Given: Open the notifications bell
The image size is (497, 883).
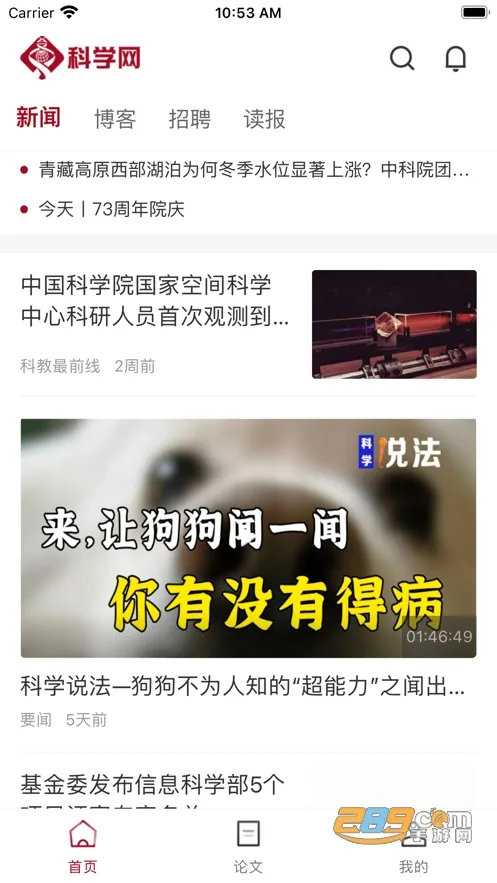Looking at the screenshot, I should (455, 58).
